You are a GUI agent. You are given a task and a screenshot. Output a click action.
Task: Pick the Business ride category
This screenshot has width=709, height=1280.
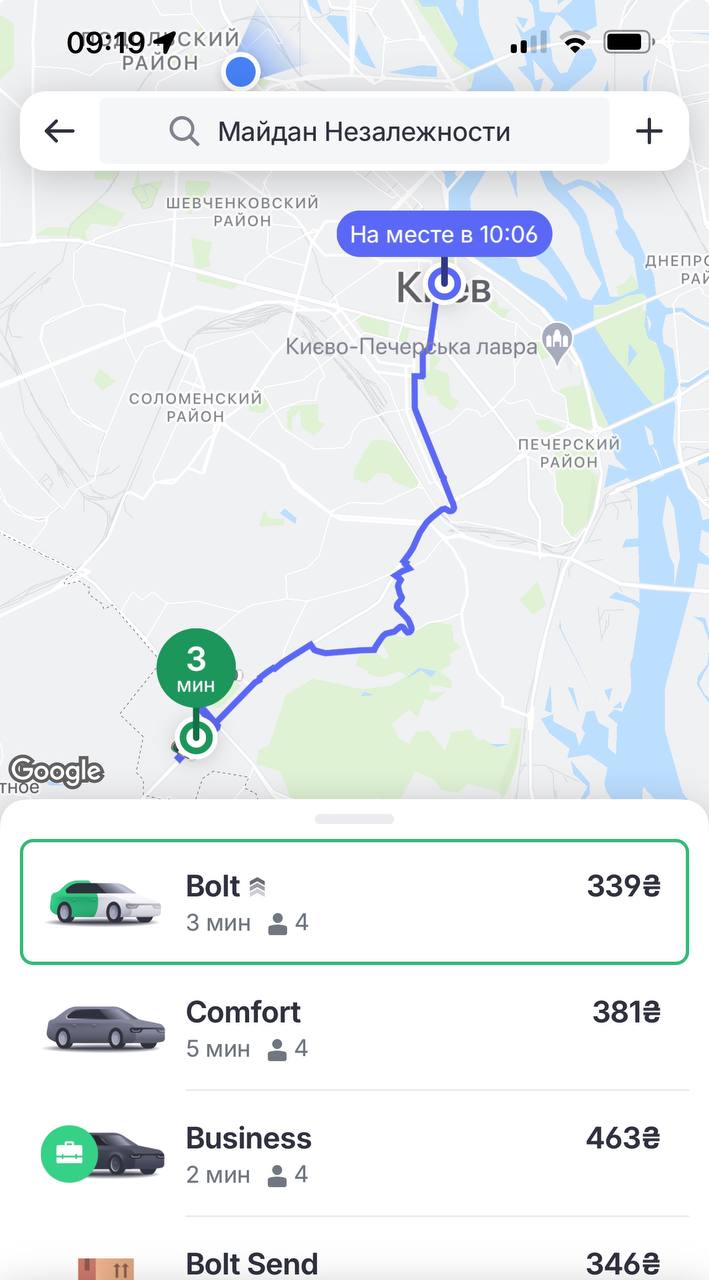(354, 1154)
